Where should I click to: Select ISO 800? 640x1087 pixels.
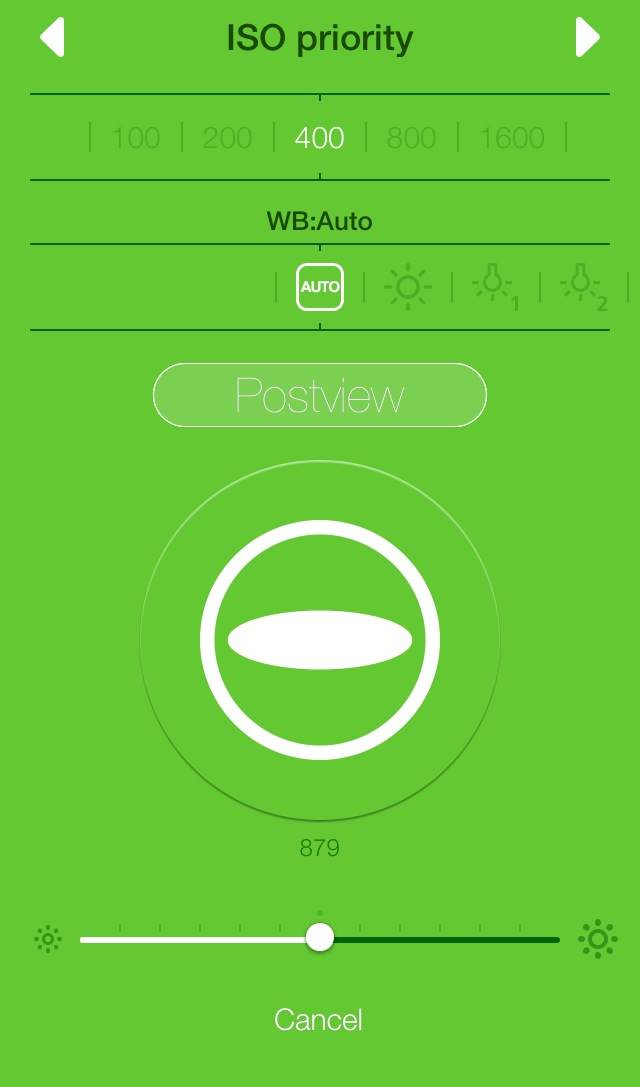pyautogui.click(x=411, y=138)
